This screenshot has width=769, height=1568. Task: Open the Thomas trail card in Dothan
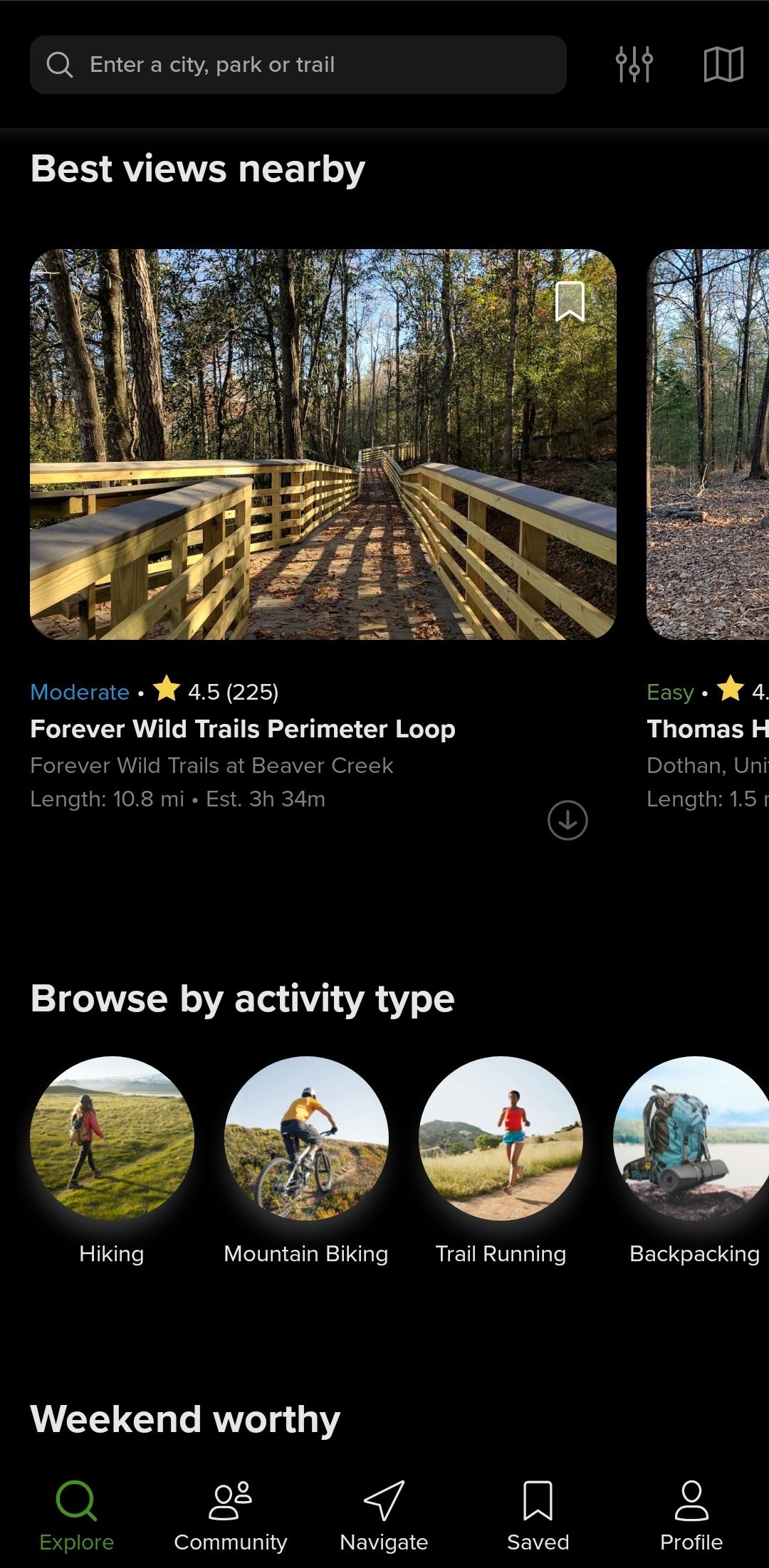tap(708, 445)
